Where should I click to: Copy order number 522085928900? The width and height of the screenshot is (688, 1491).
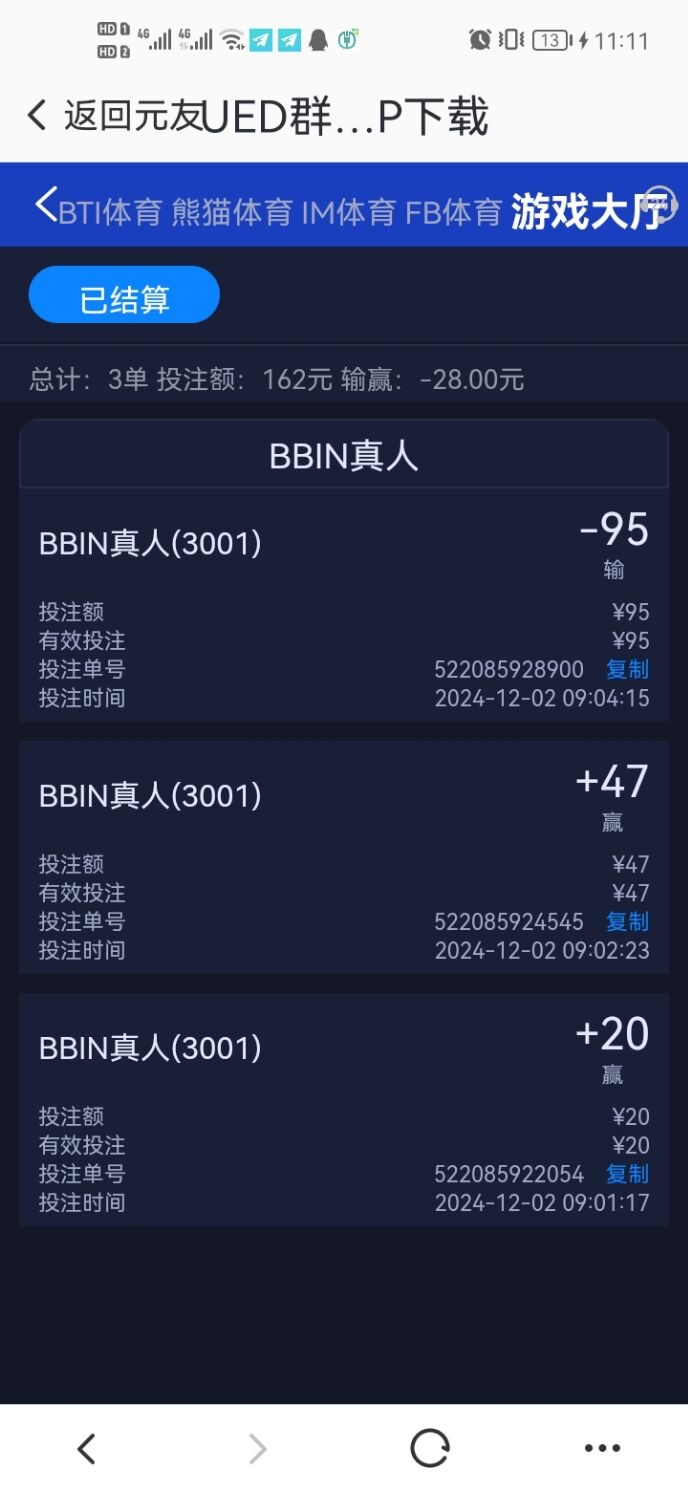click(x=627, y=669)
